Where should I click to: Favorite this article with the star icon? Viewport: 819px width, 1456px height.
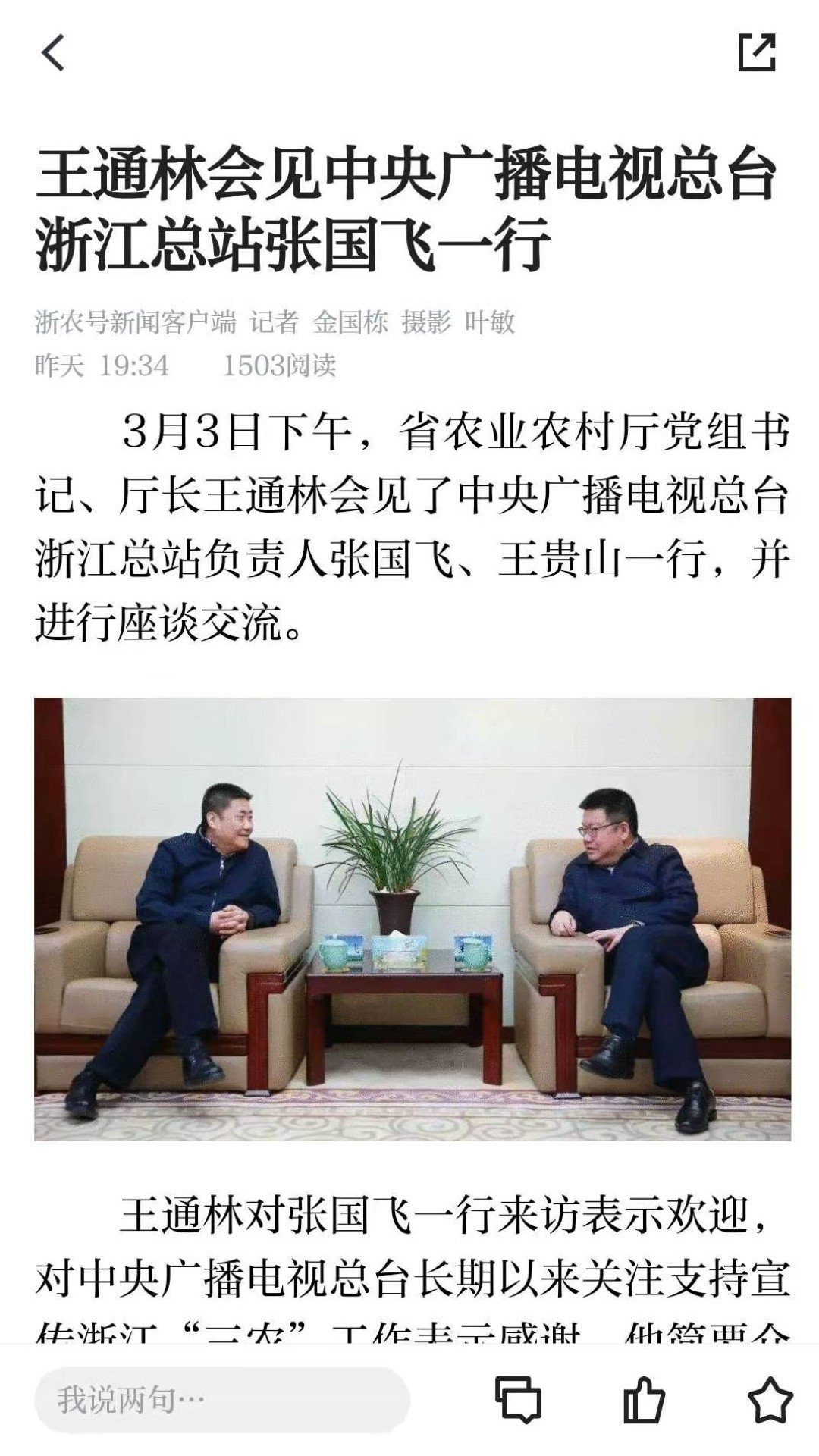coord(769,1399)
